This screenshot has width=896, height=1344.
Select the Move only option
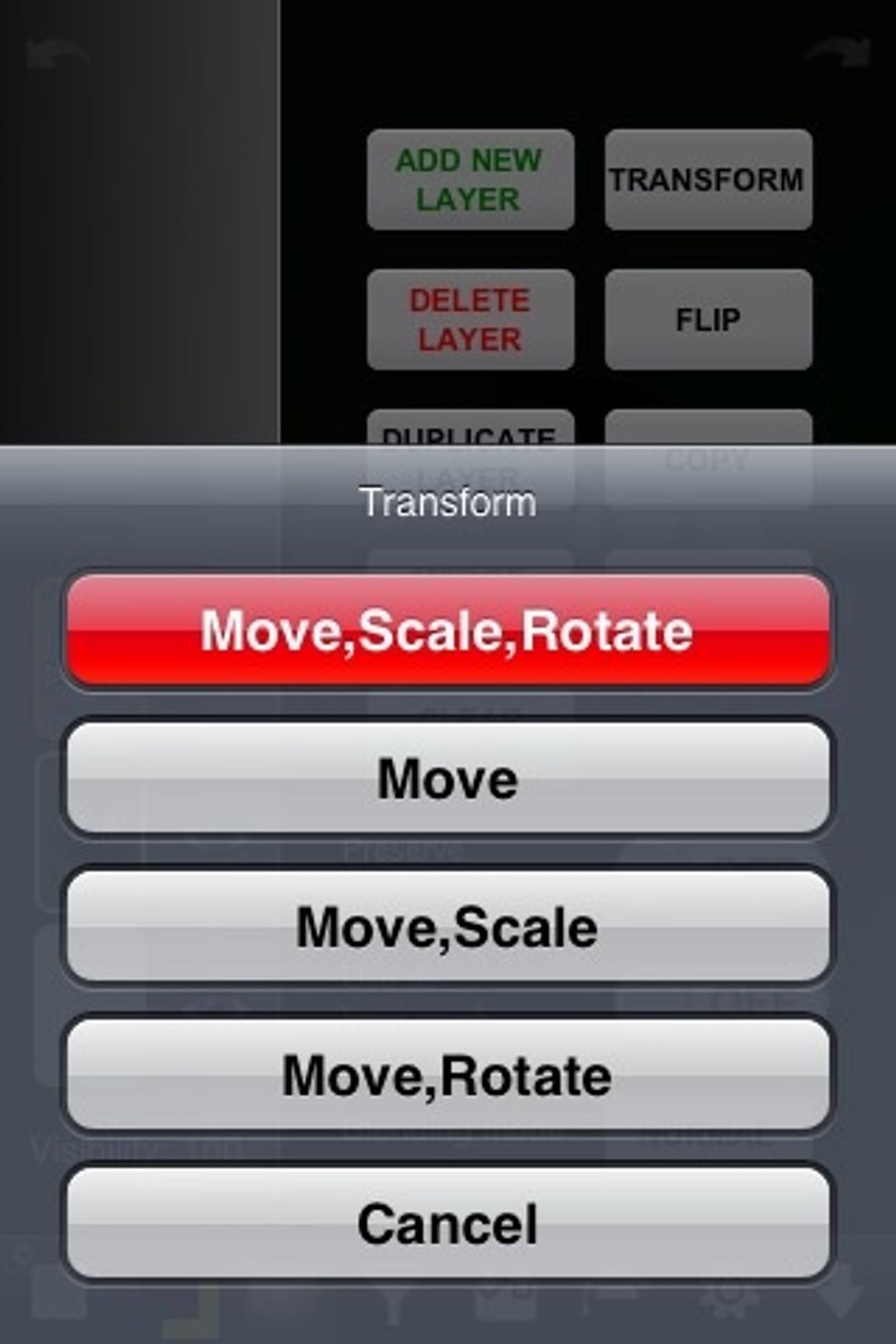[447, 779]
